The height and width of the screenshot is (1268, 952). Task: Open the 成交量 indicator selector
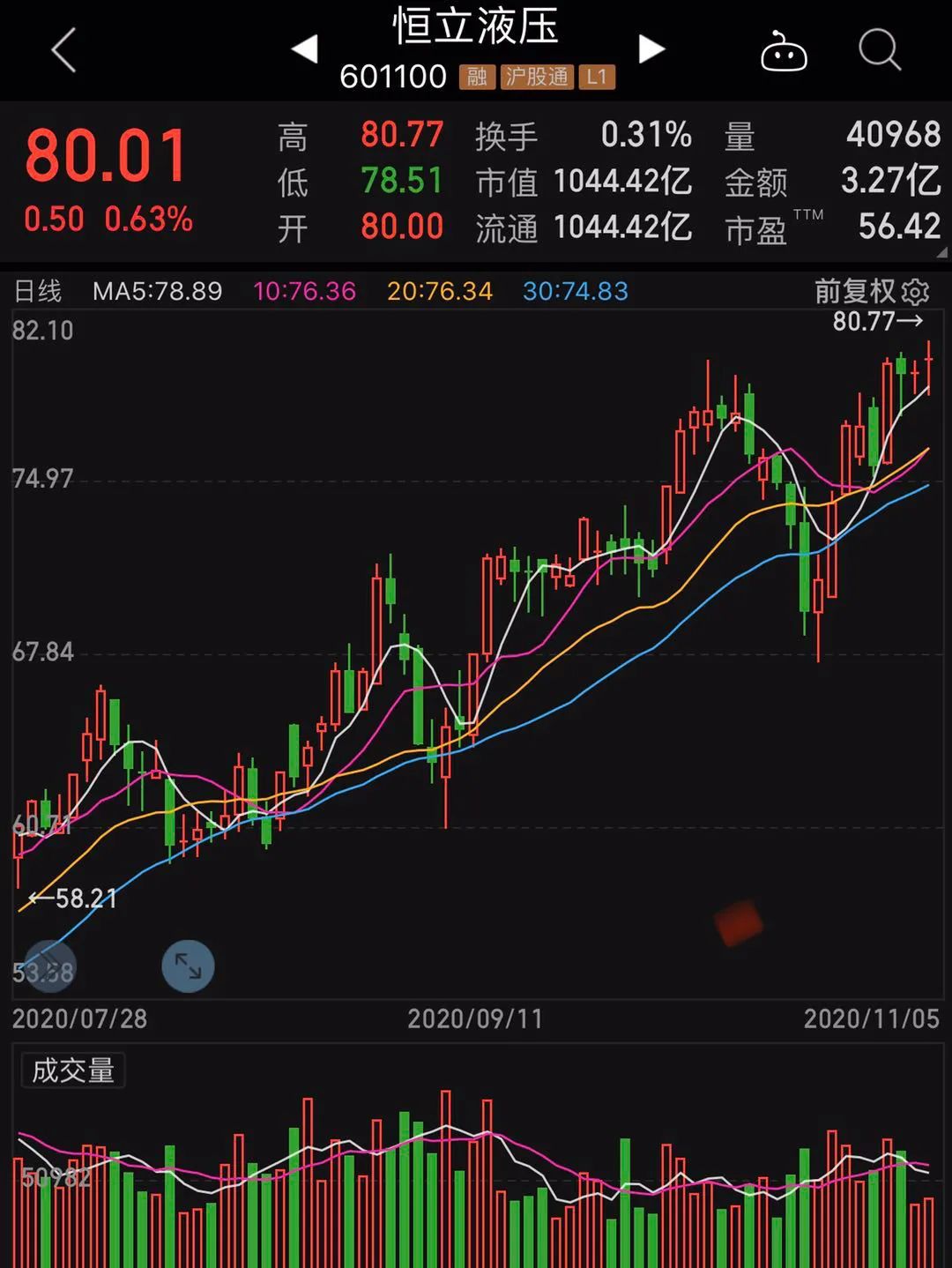click(x=73, y=1070)
